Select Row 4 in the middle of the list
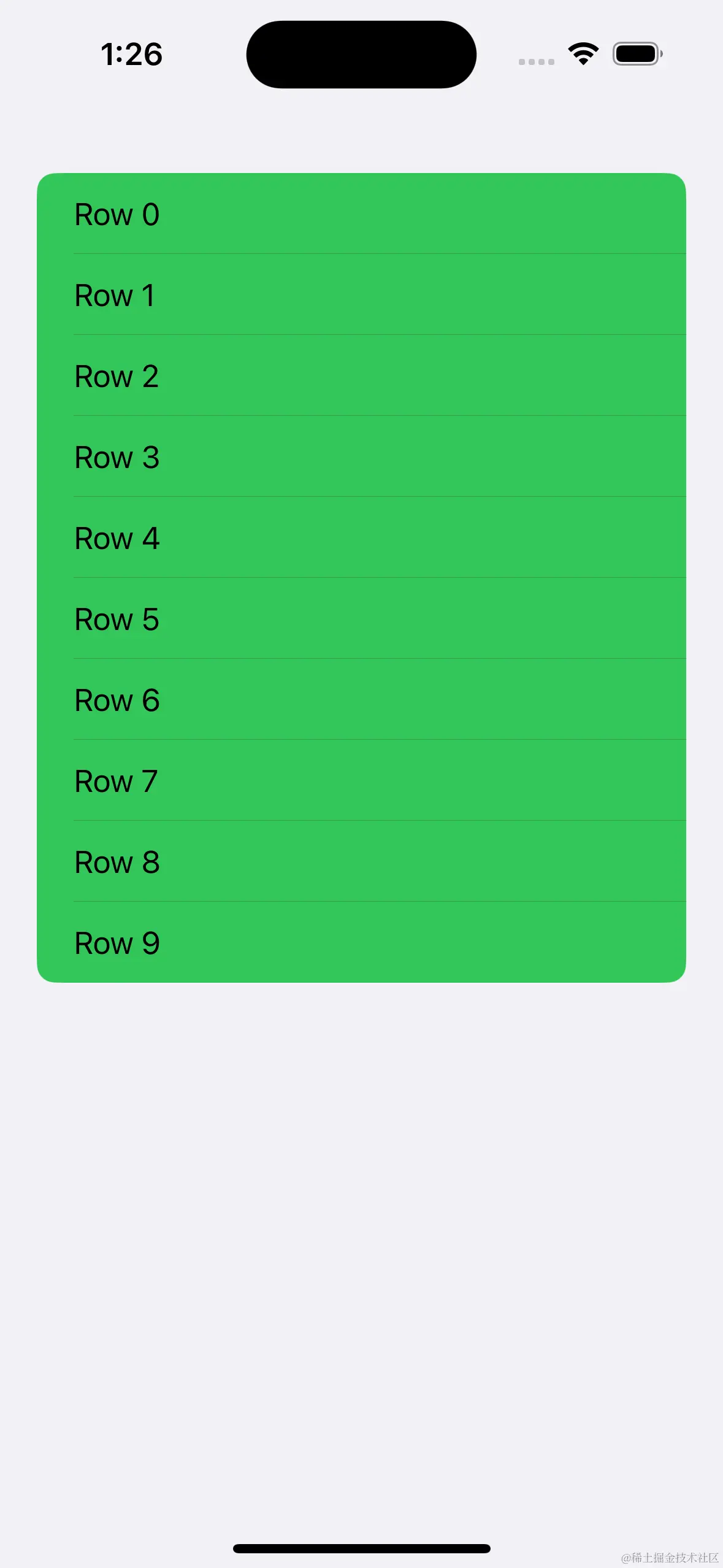Viewport: 723px width, 1568px height. (x=117, y=538)
